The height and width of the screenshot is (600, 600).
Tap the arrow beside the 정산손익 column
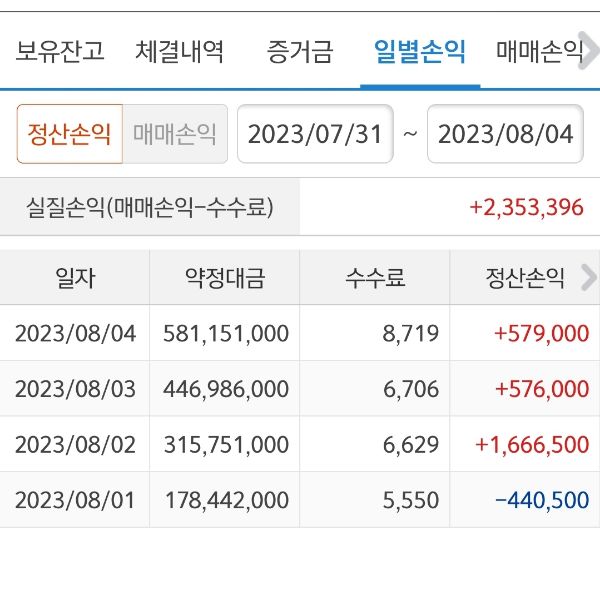click(588, 278)
